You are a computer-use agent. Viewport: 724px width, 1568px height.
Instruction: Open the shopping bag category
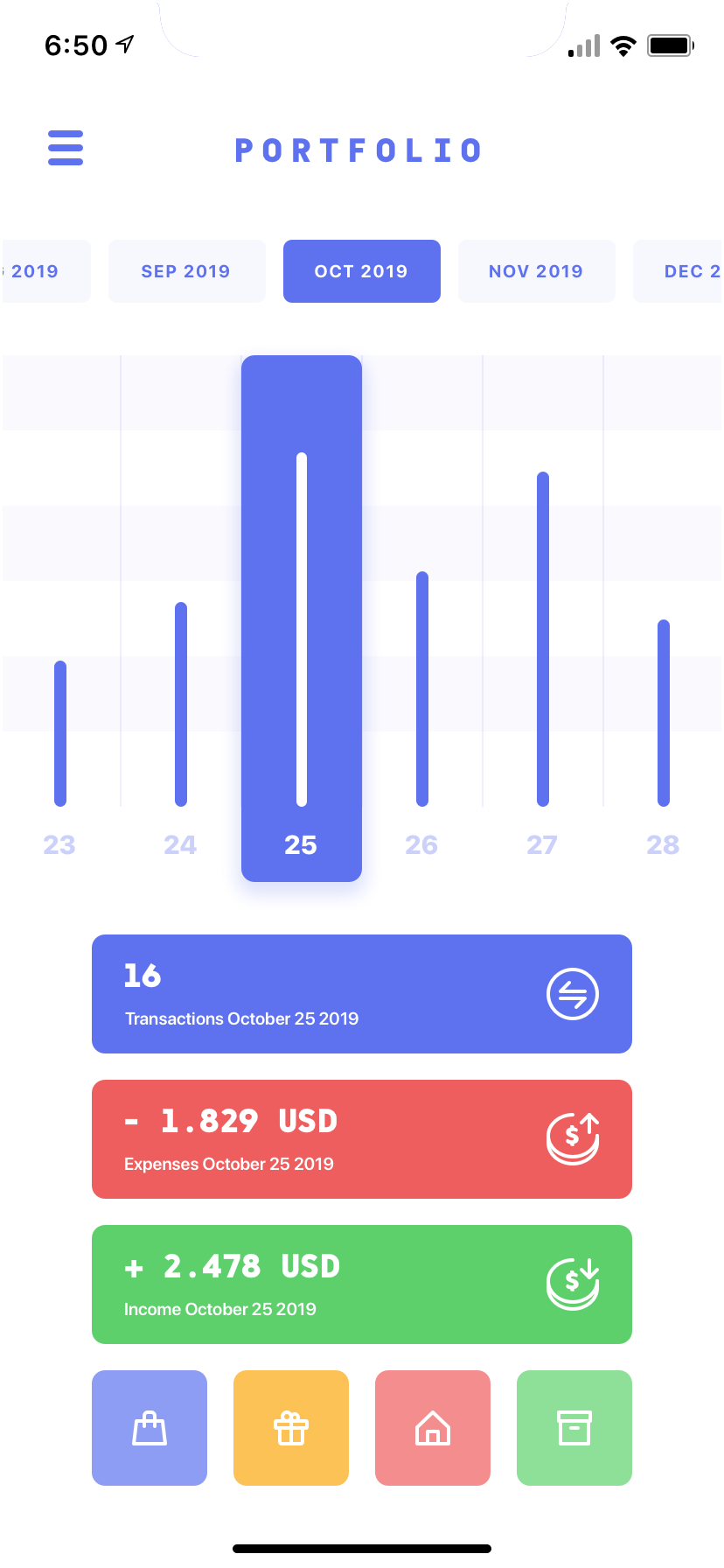click(150, 1428)
